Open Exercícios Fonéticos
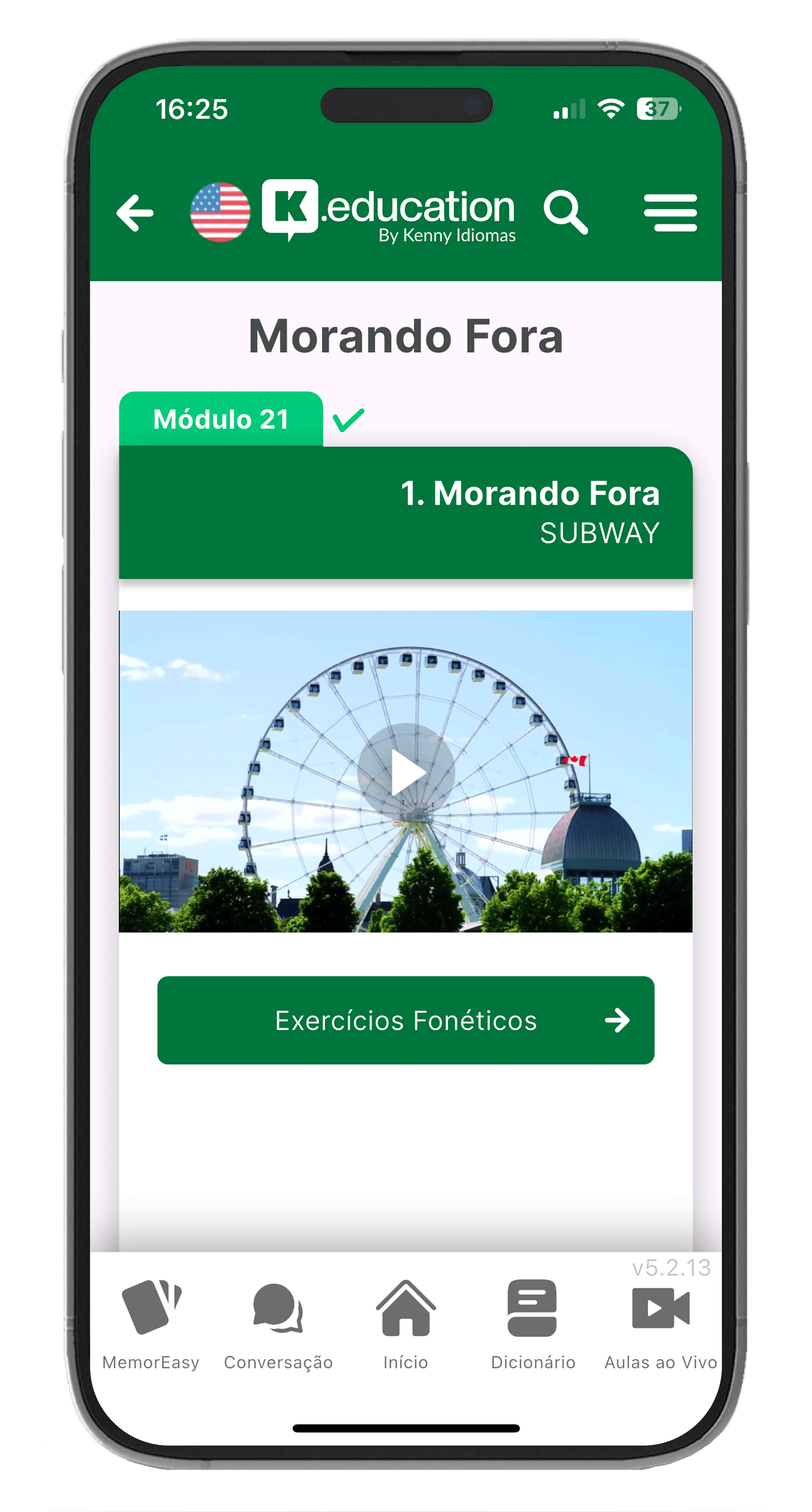The height and width of the screenshot is (1512, 812). [406, 1020]
